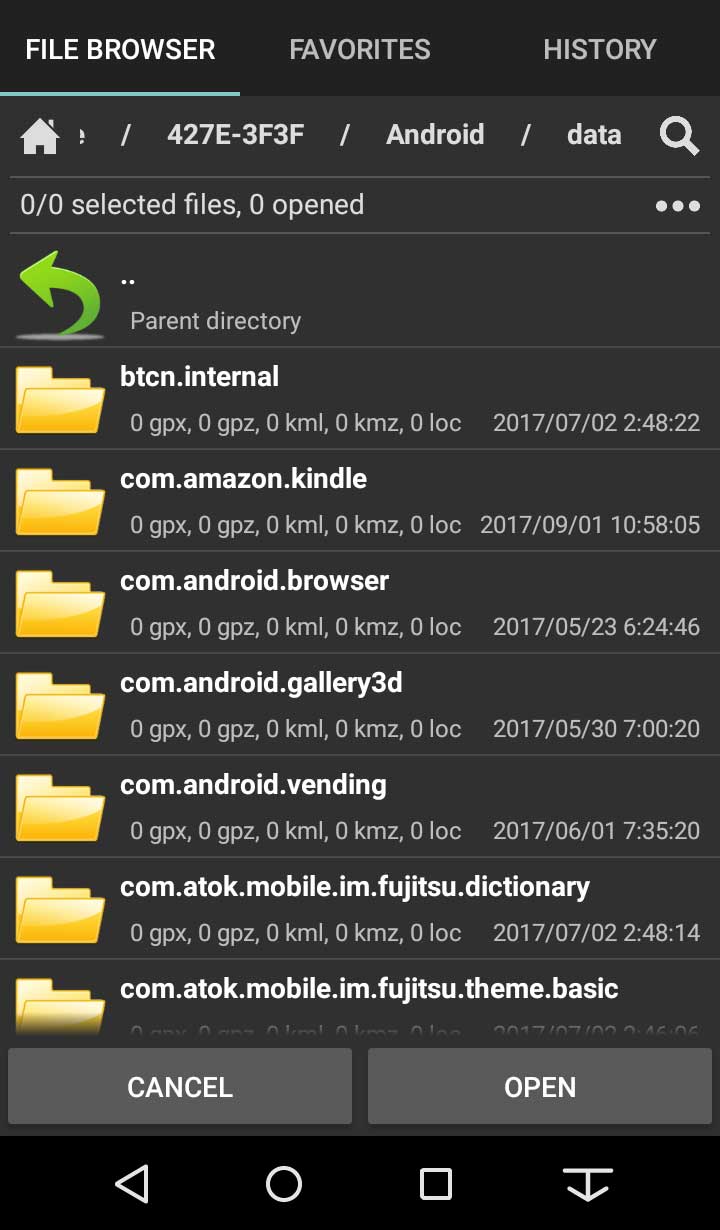
Task: Open the fujitsu.theme.basic folder
Action: coord(360,998)
